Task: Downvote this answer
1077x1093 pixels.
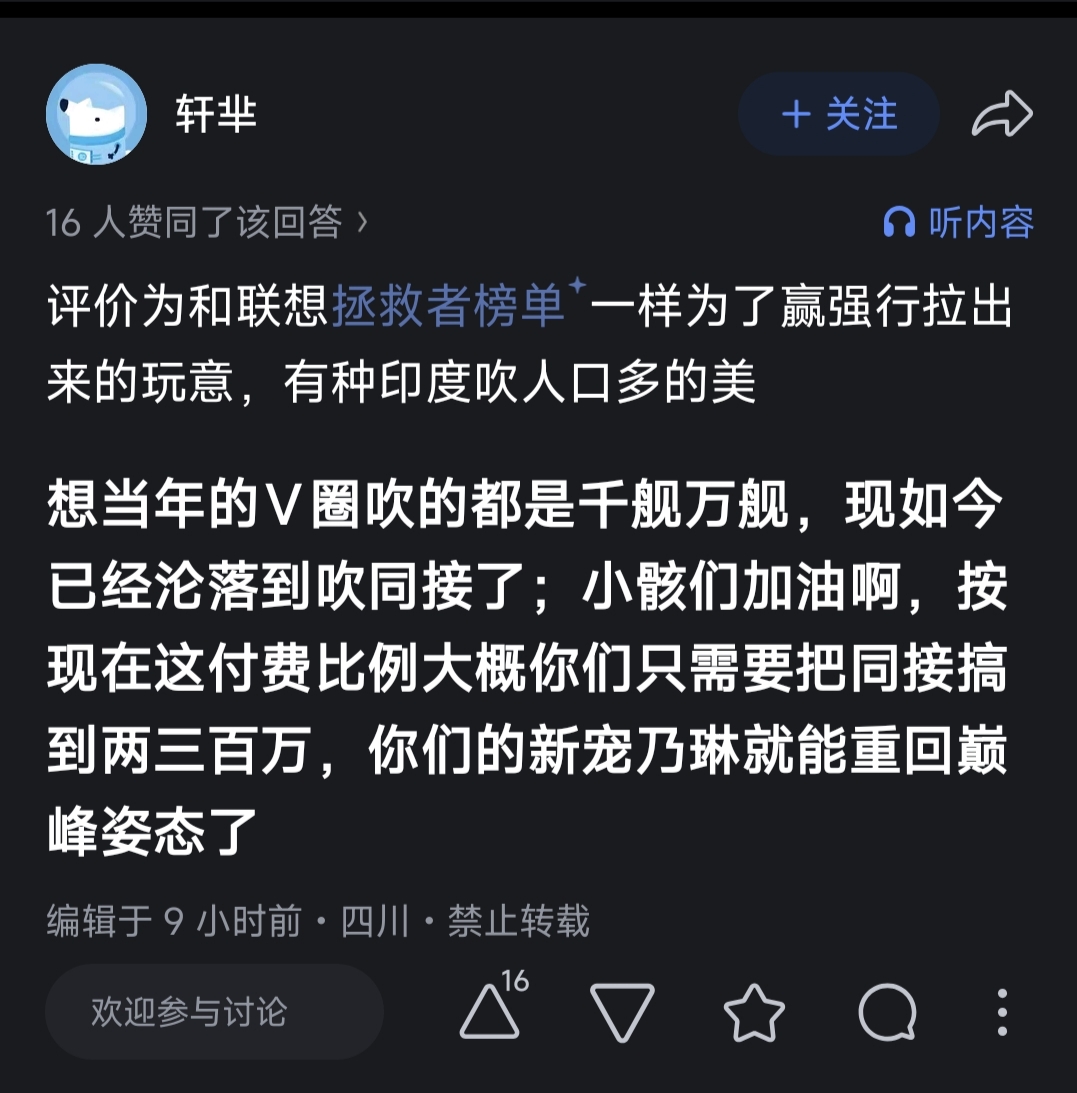Action: click(x=621, y=1011)
